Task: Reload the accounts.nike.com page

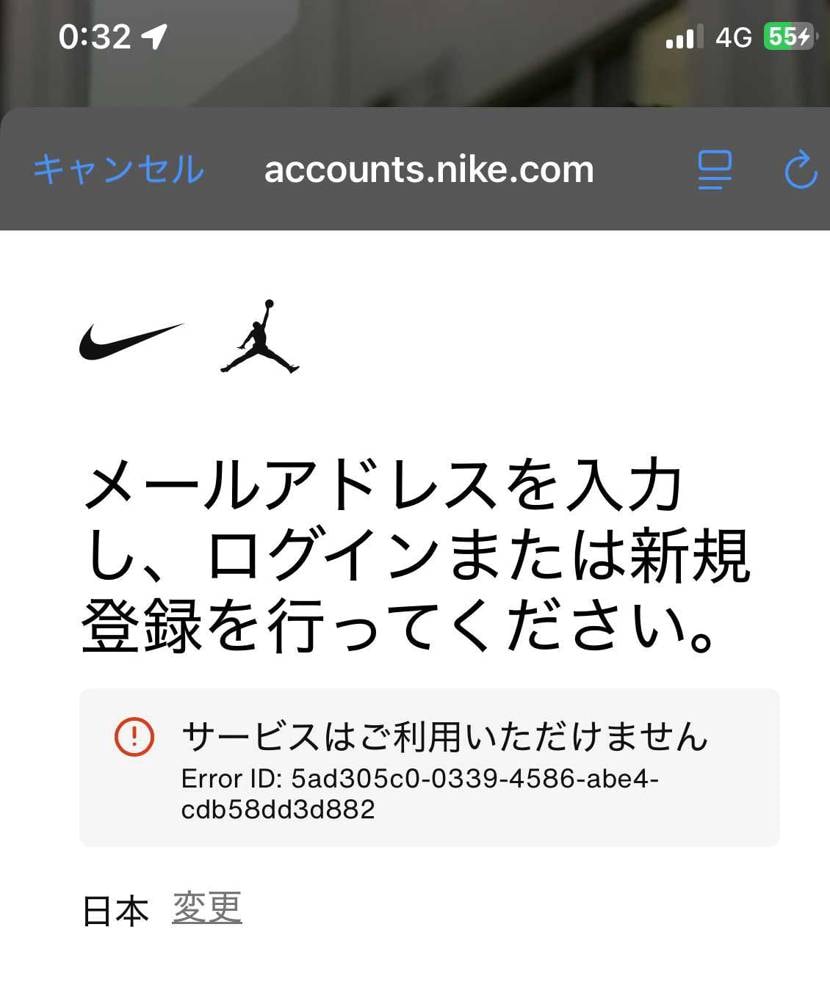Action: 800,170
